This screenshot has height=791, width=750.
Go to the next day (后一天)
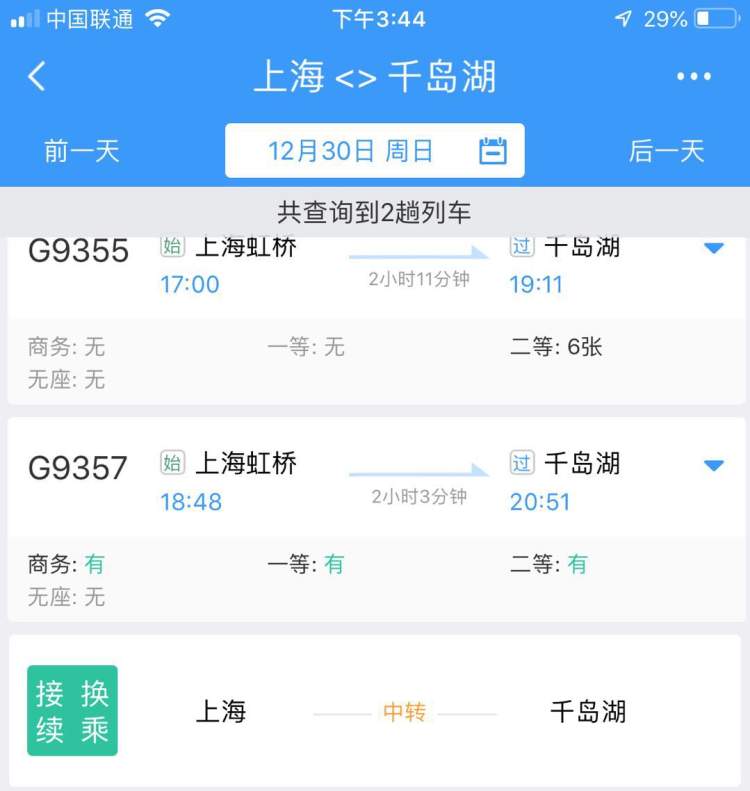[x=666, y=151]
